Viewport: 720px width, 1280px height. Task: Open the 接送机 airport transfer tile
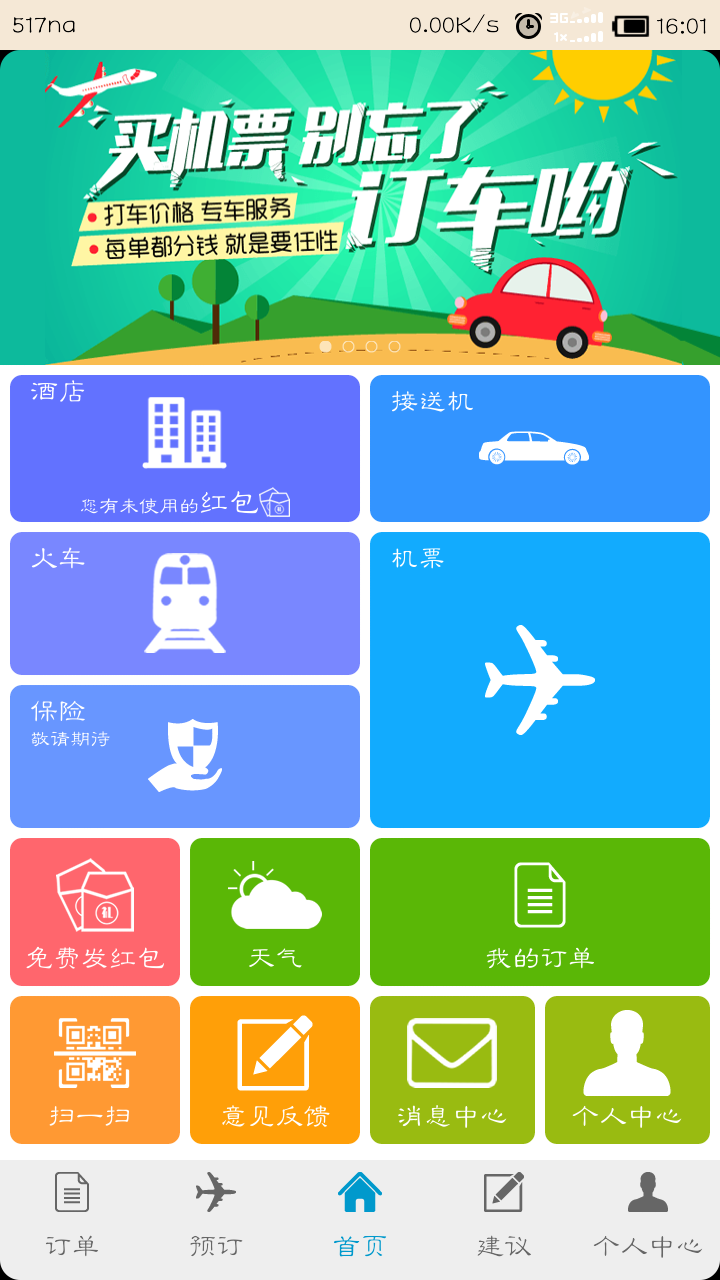[x=540, y=448]
